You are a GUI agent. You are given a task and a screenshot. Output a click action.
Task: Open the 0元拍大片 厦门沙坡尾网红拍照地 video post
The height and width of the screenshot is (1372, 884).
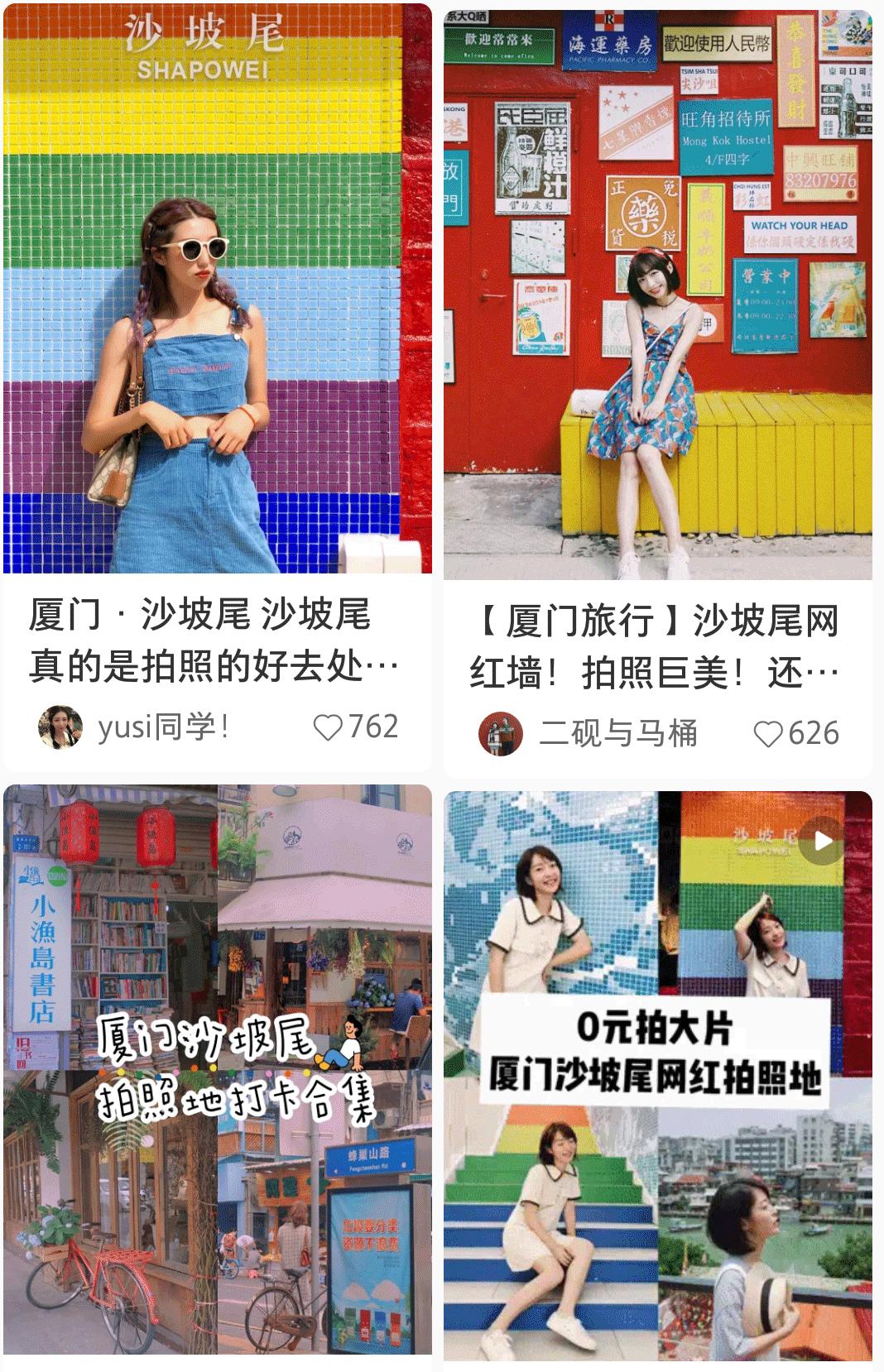coord(661,1076)
